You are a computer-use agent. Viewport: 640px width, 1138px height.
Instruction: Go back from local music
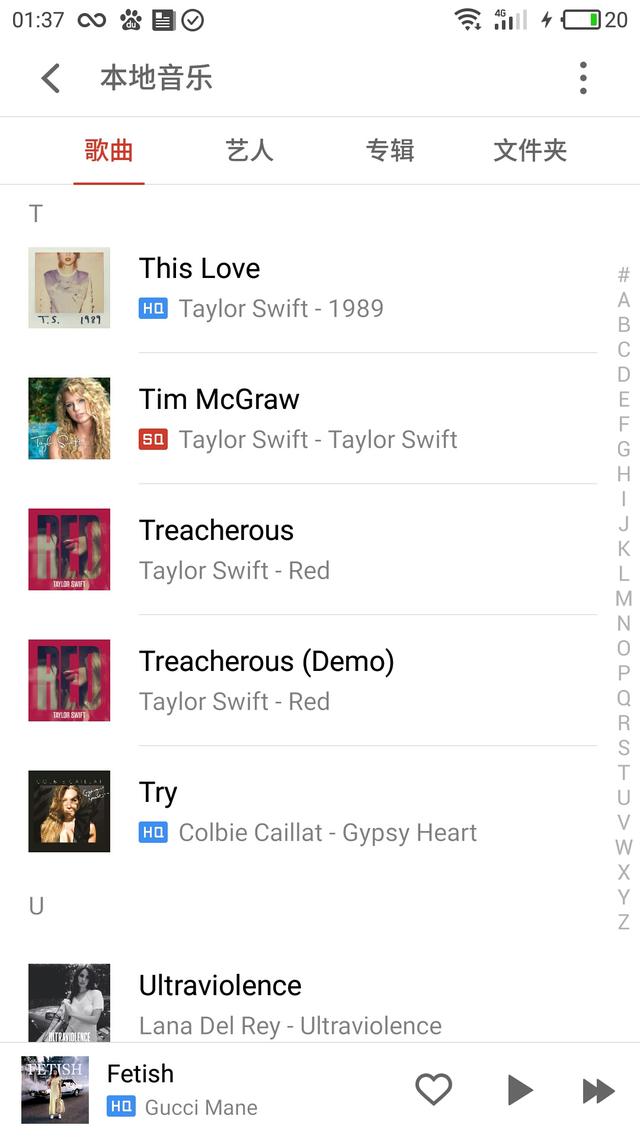(x=51, y=78)
